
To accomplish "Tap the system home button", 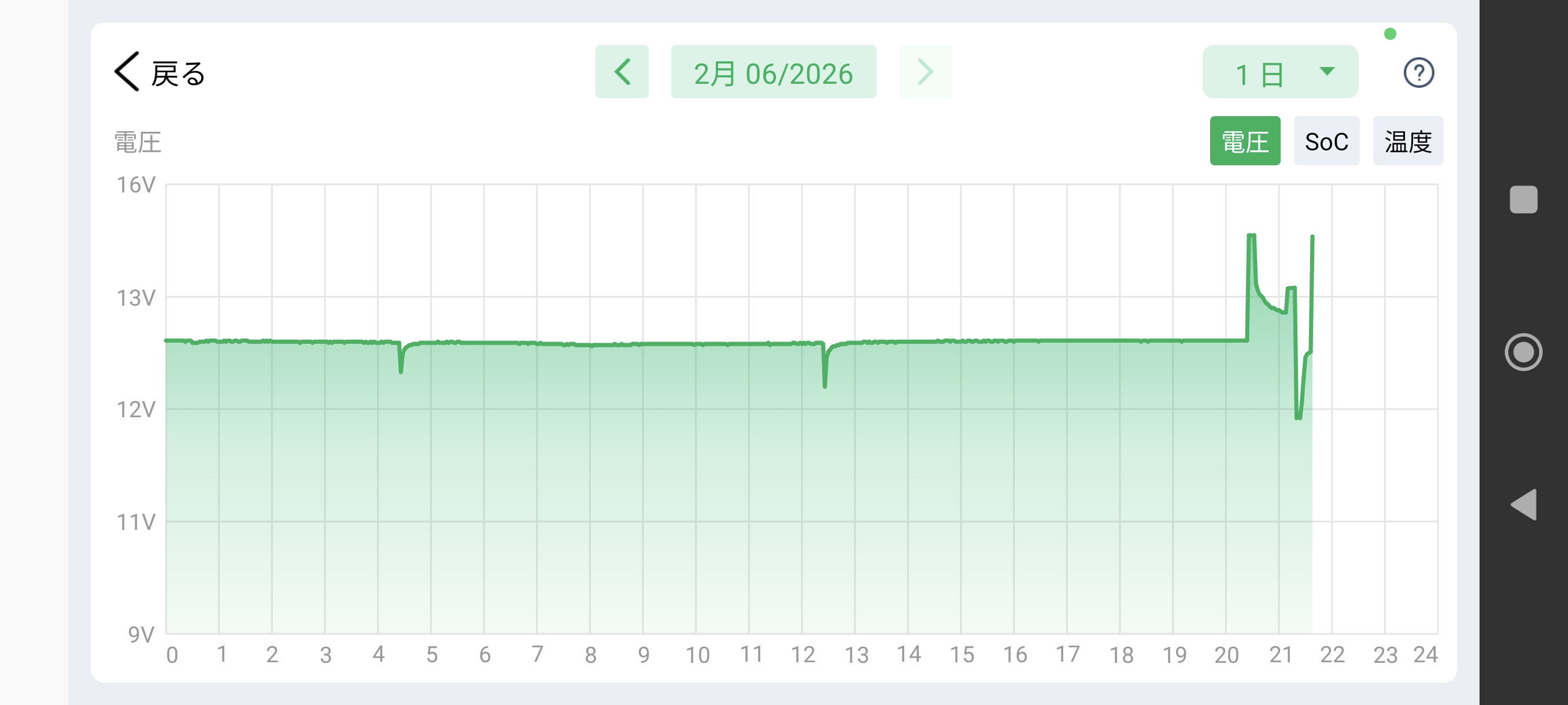I will click(1523, 352).
